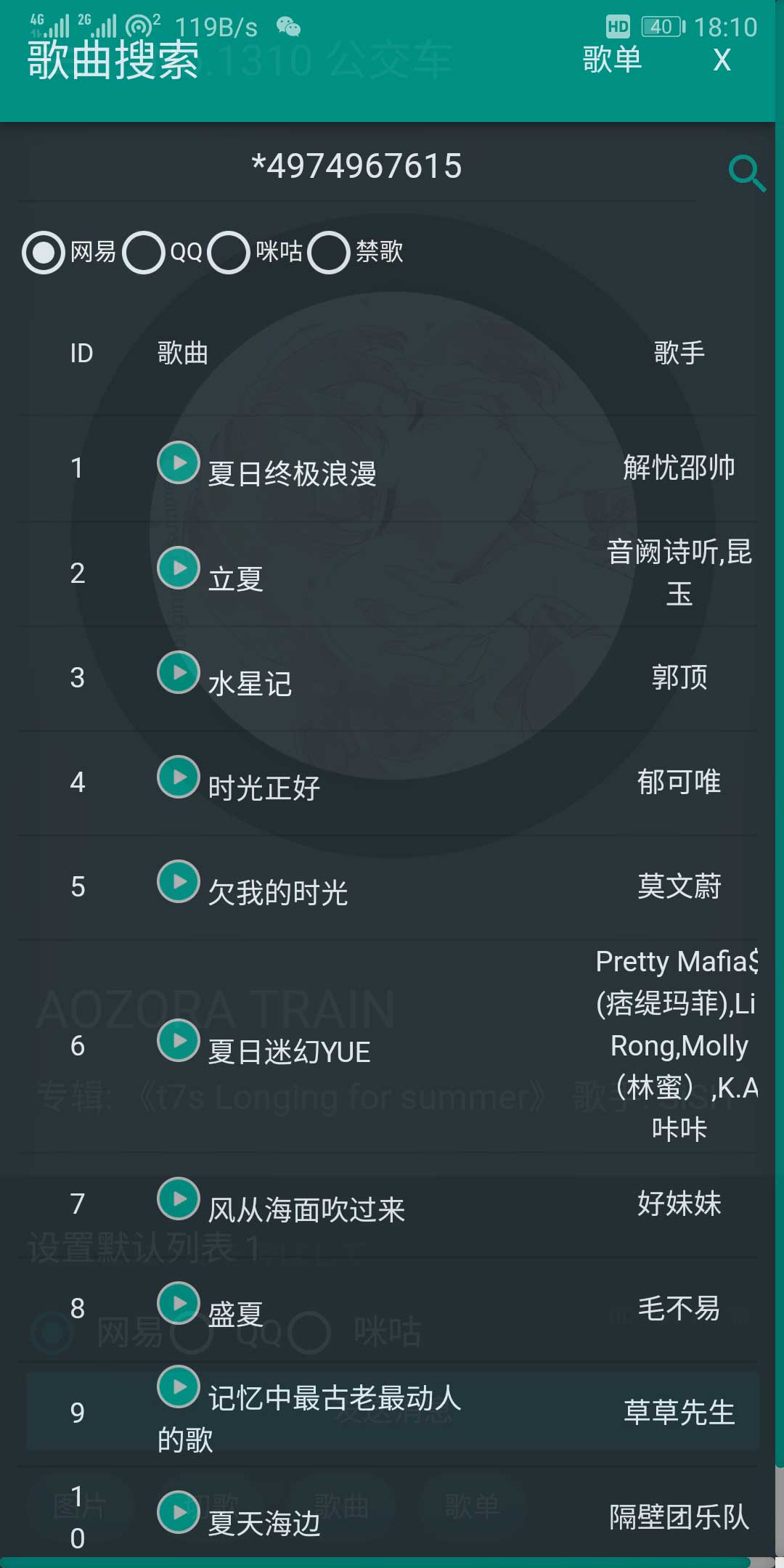Open the 歌单 playlist button
Viewport: 784px width, 1568px height.
[612, 60]
